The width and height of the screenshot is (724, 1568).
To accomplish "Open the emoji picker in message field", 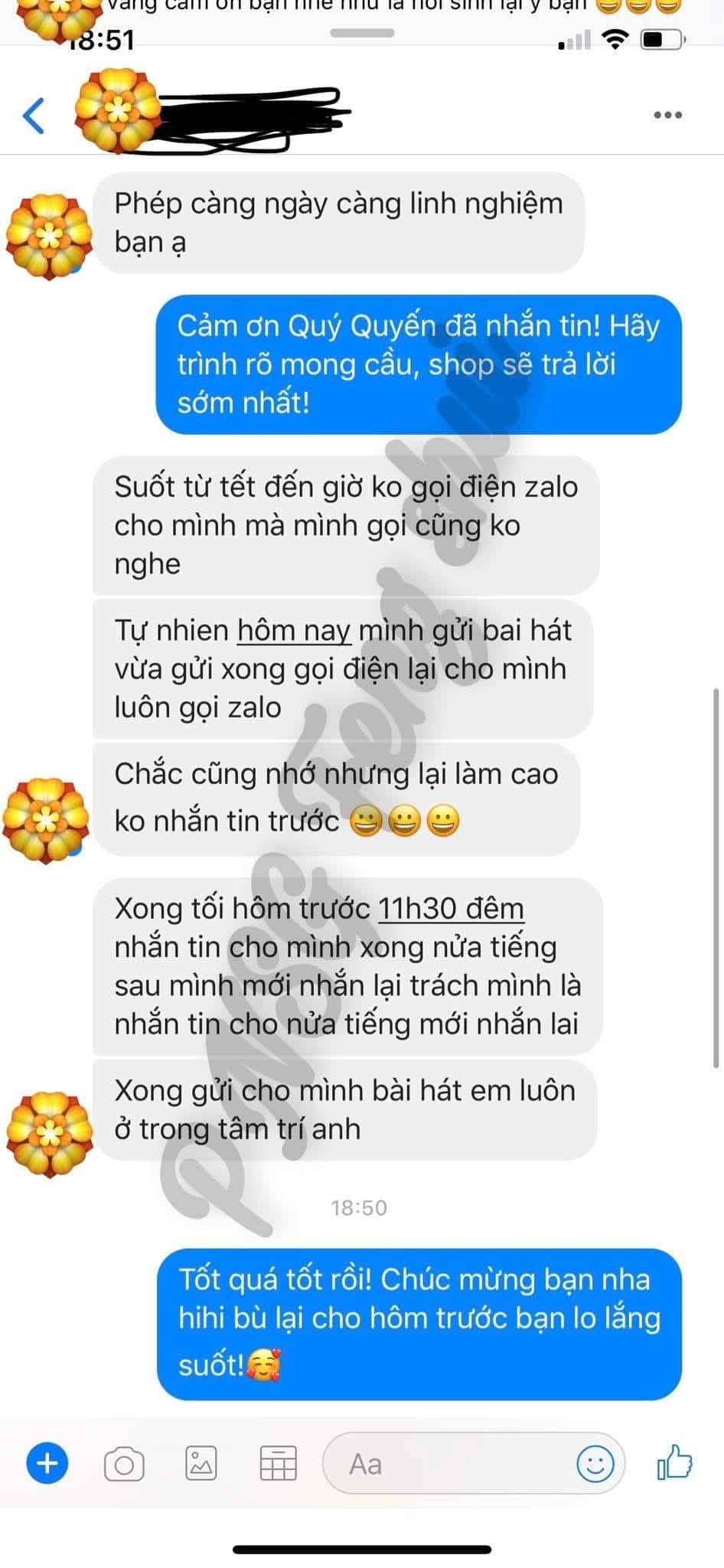I will (x=595, y=1465).
